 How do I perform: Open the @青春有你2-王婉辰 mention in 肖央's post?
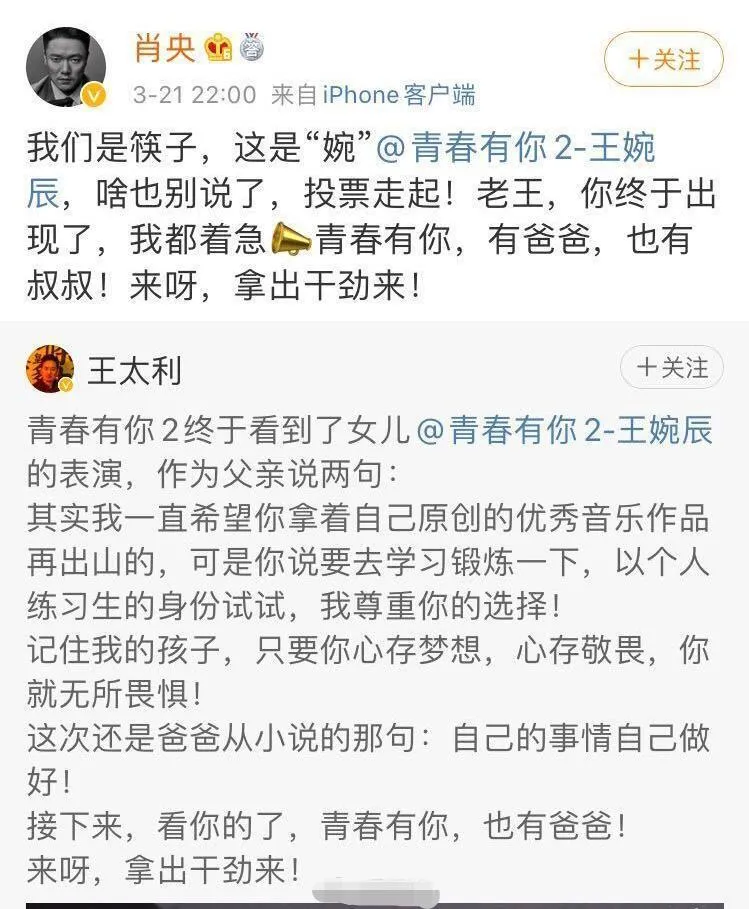coord(516,150)
